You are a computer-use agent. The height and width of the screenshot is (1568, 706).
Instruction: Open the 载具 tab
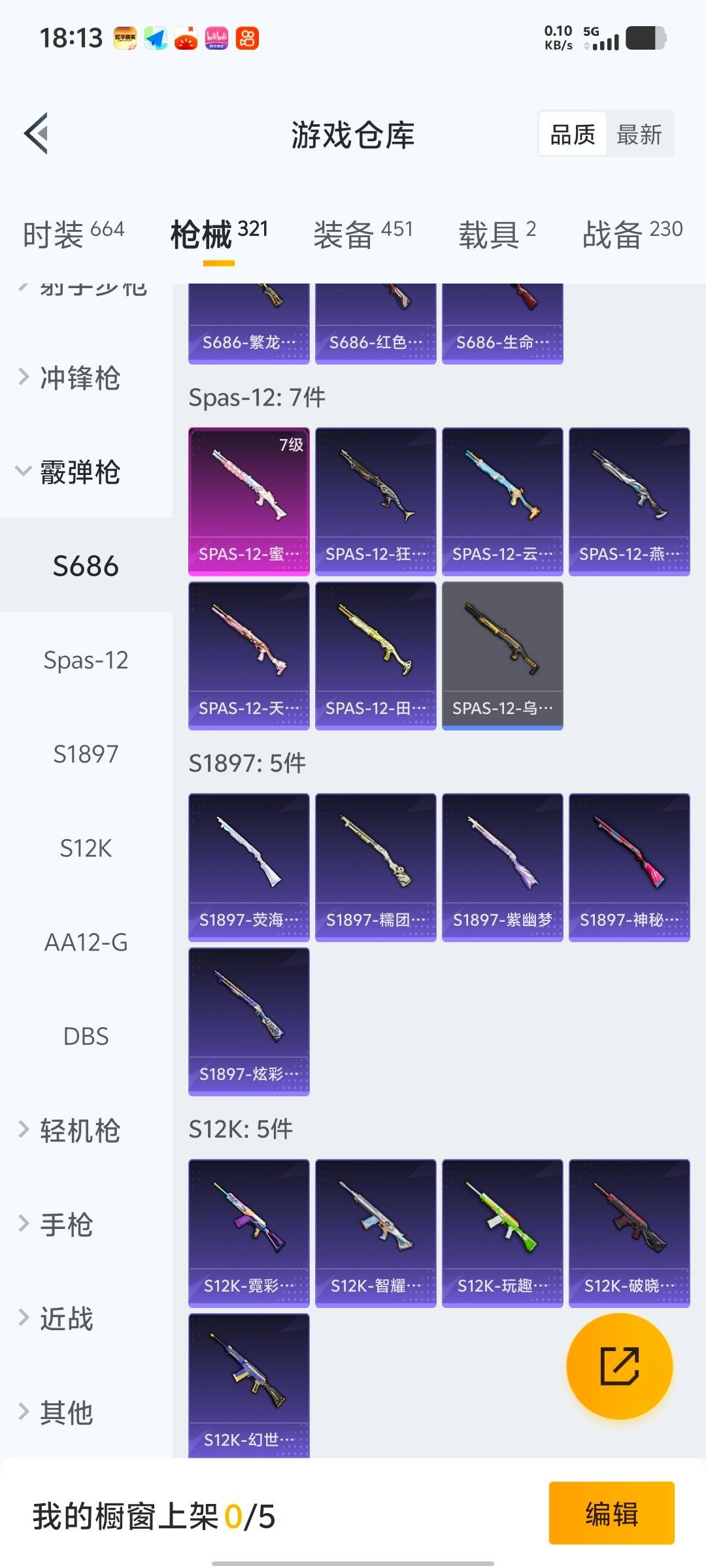(497, 234)
